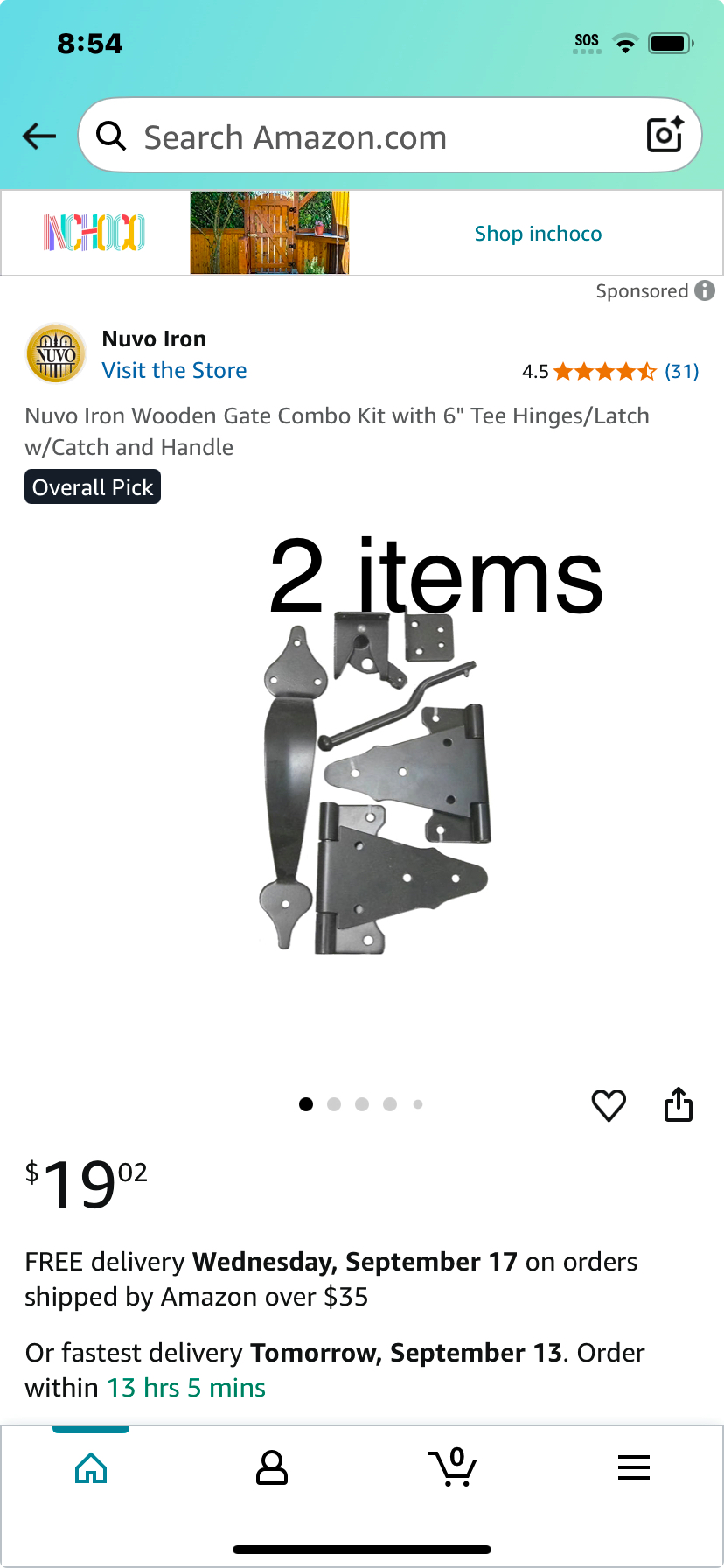
Task: Open the Shop inchoco sponsored link
Action: pyautogui.click(x=538, y=234)
